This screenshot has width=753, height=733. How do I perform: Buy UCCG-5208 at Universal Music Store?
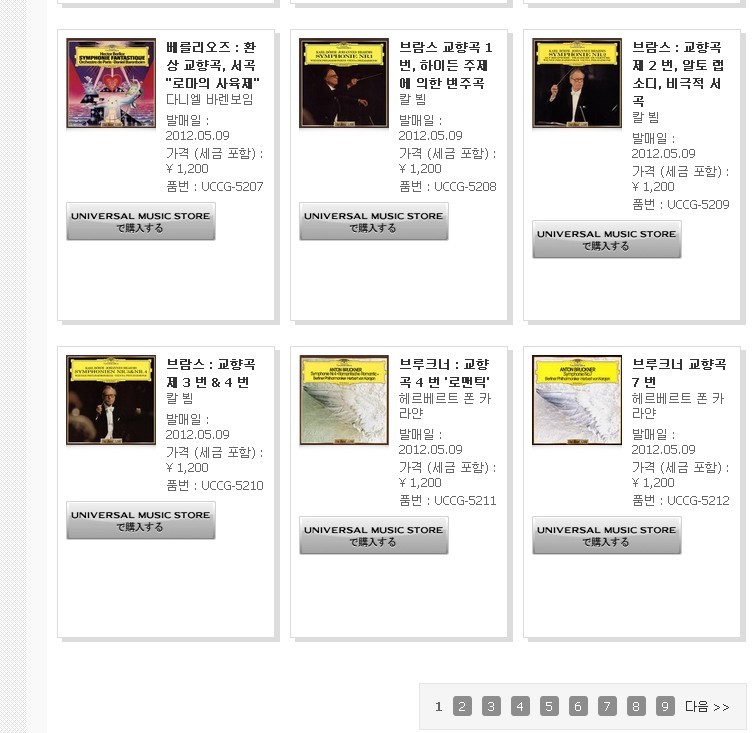374,221
